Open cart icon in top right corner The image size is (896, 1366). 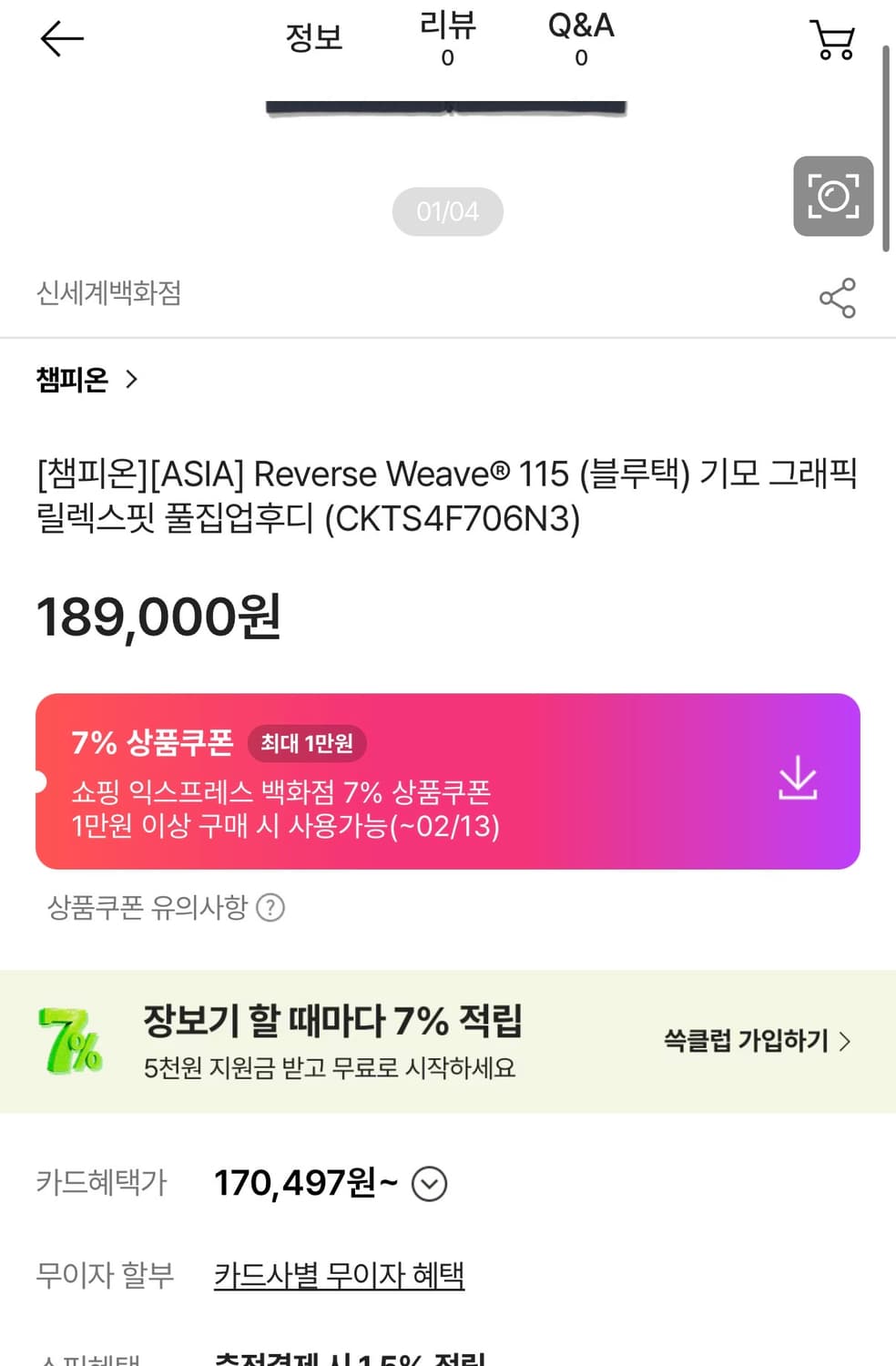(x=831, y=40)
